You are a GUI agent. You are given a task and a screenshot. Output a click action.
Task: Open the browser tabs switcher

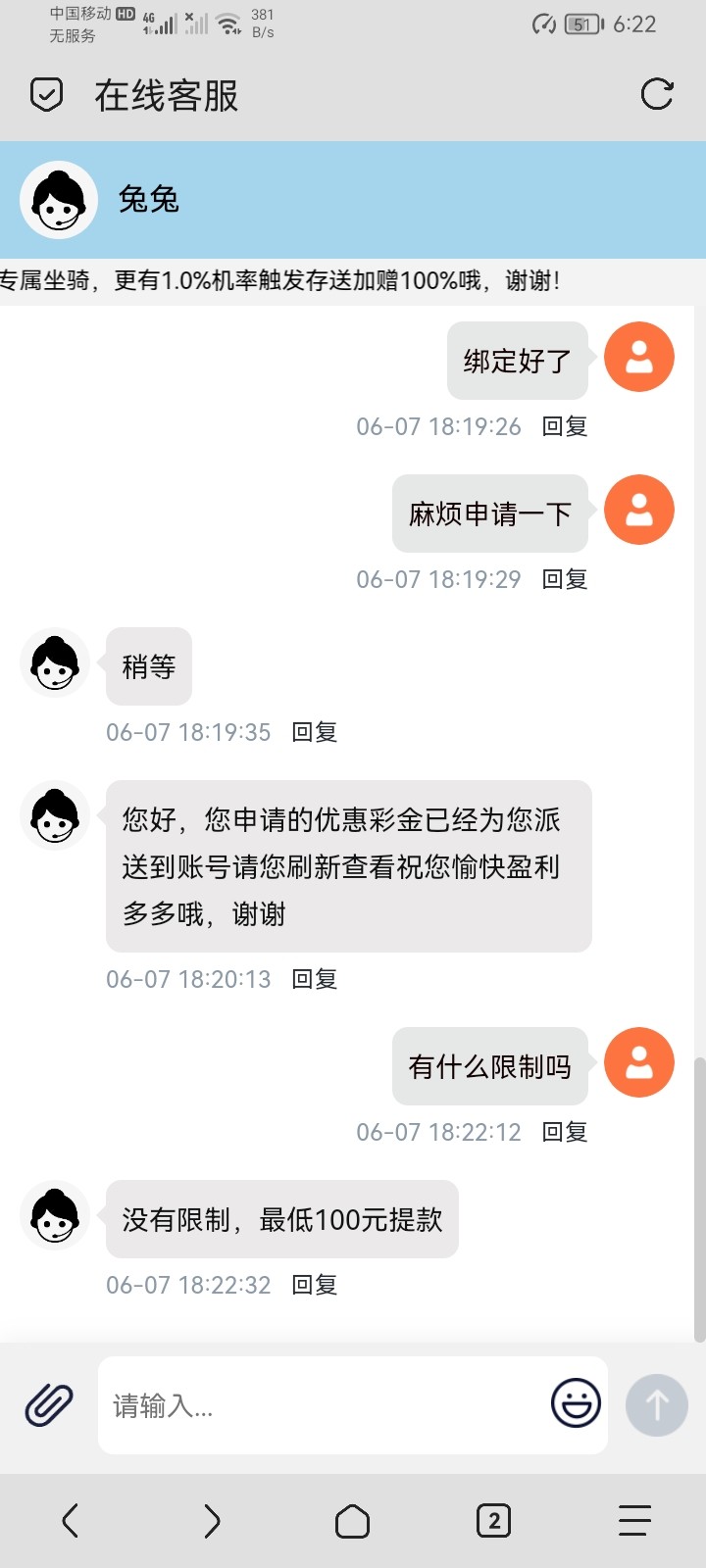click(x=493, y=1521)
